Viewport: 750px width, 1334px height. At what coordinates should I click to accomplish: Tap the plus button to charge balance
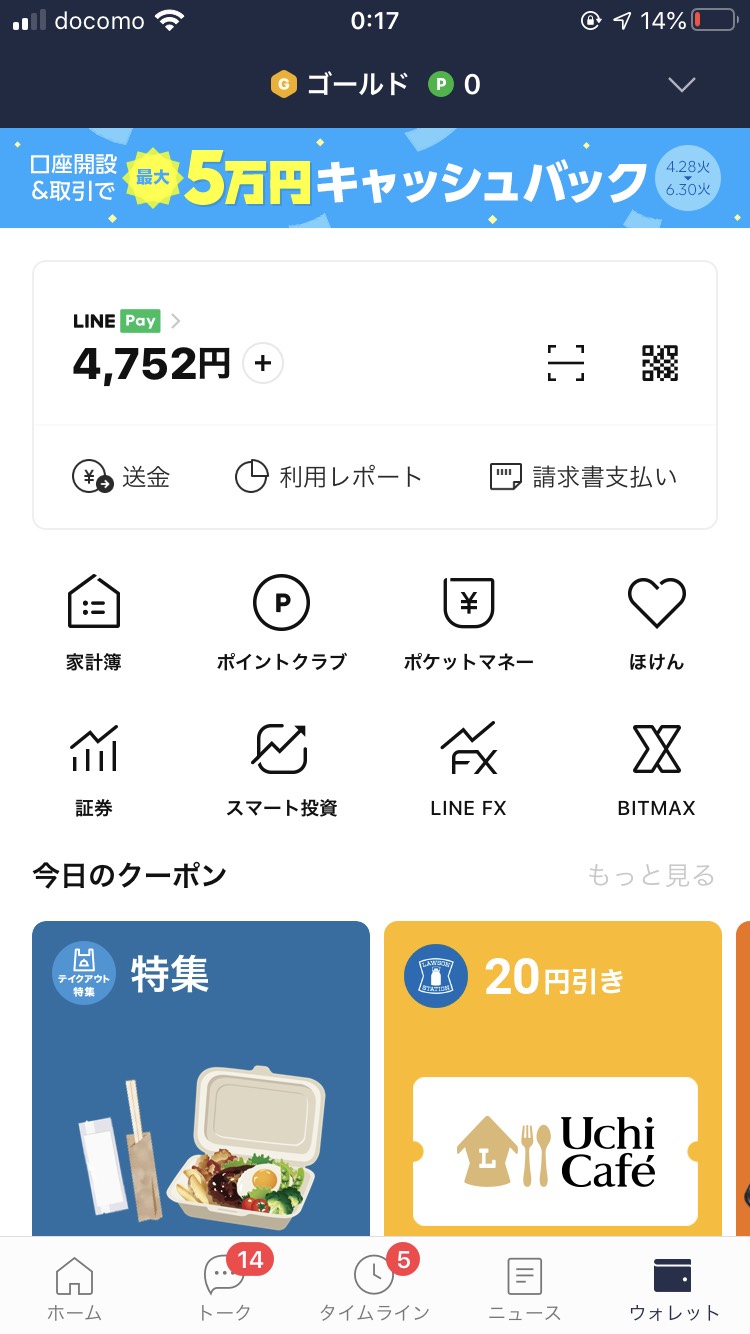[263, 363]
